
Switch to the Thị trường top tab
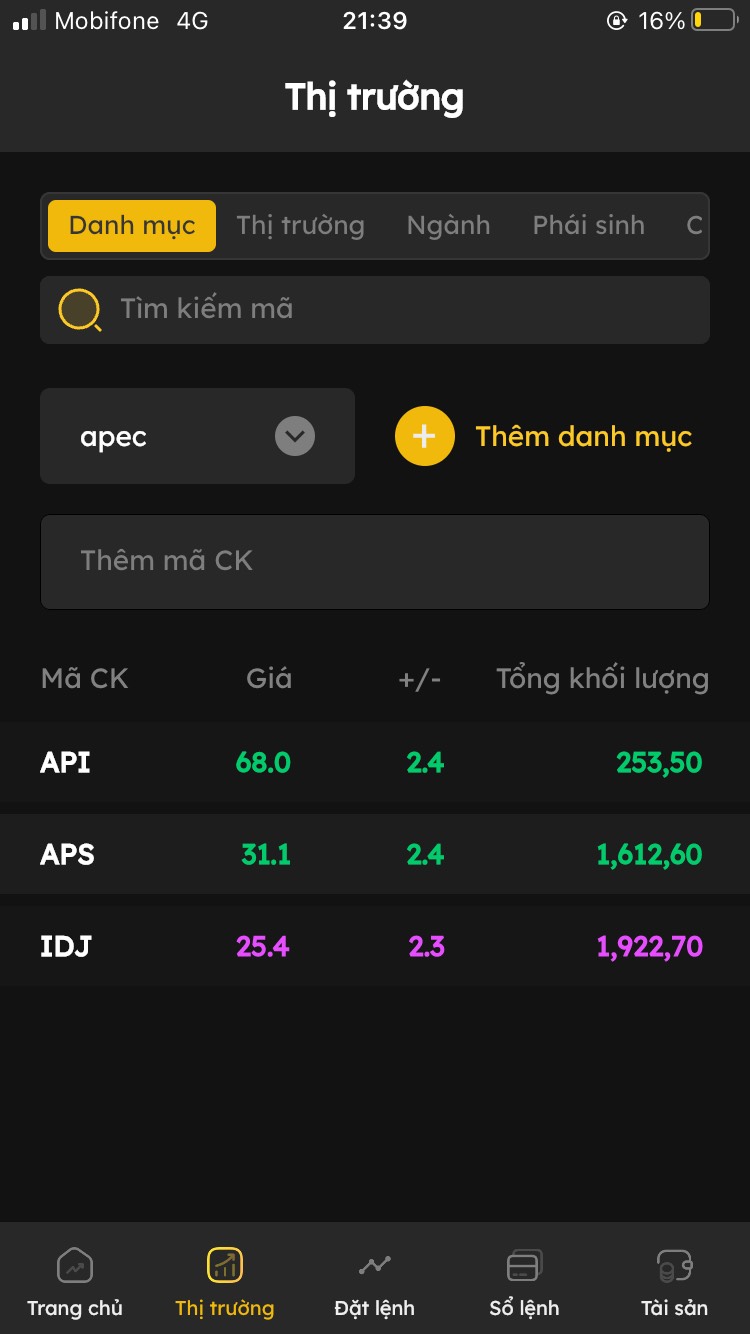300,225
